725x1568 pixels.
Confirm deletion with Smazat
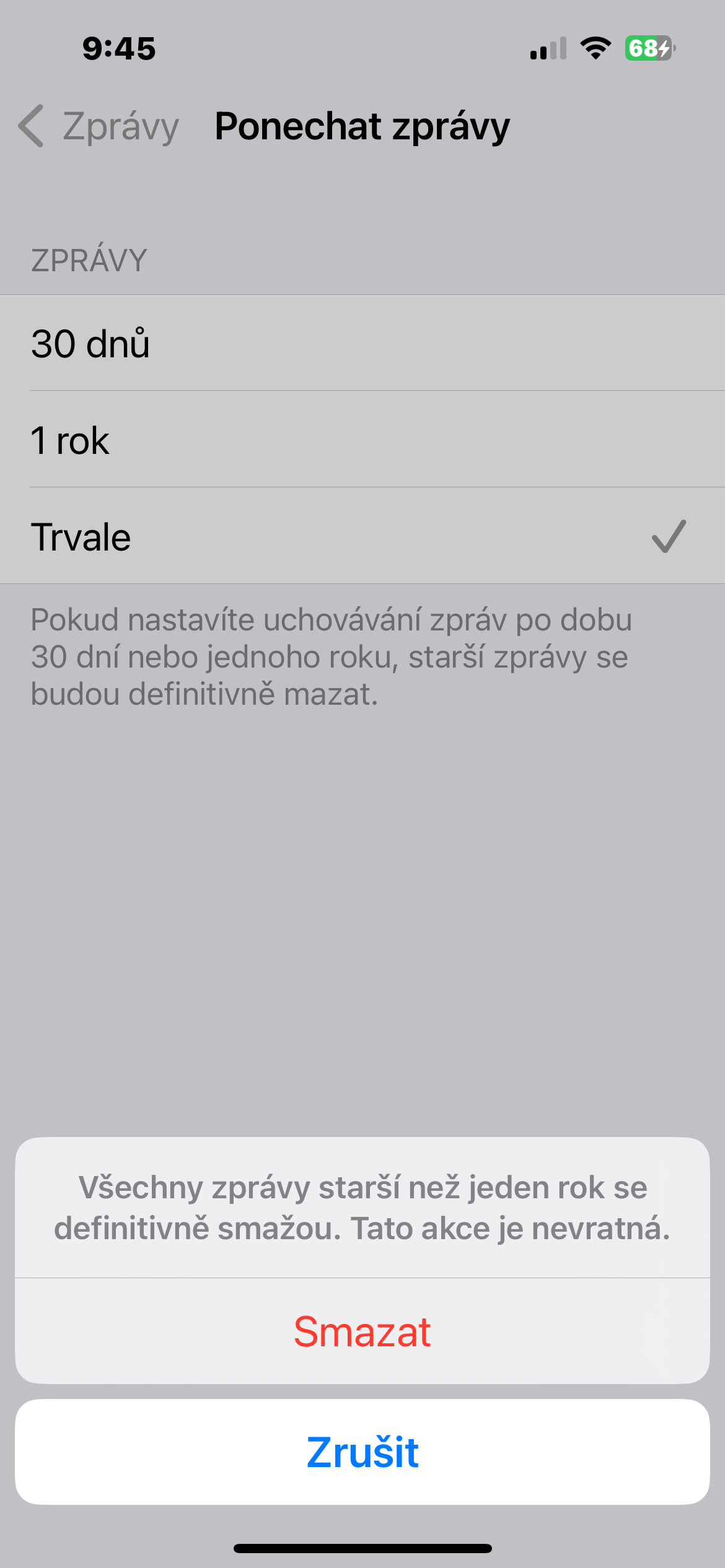(362, 1331)
